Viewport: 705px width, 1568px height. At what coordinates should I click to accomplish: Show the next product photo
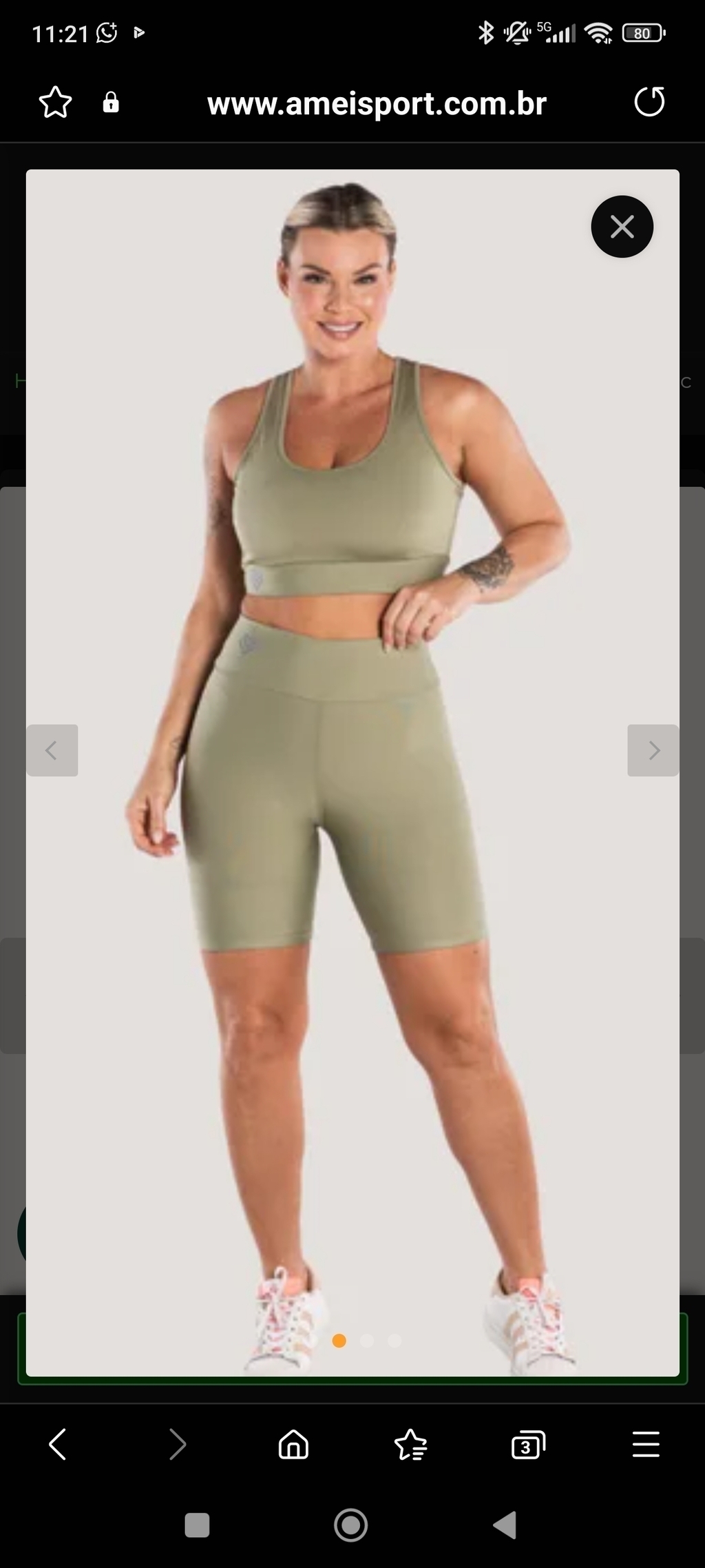653,750
